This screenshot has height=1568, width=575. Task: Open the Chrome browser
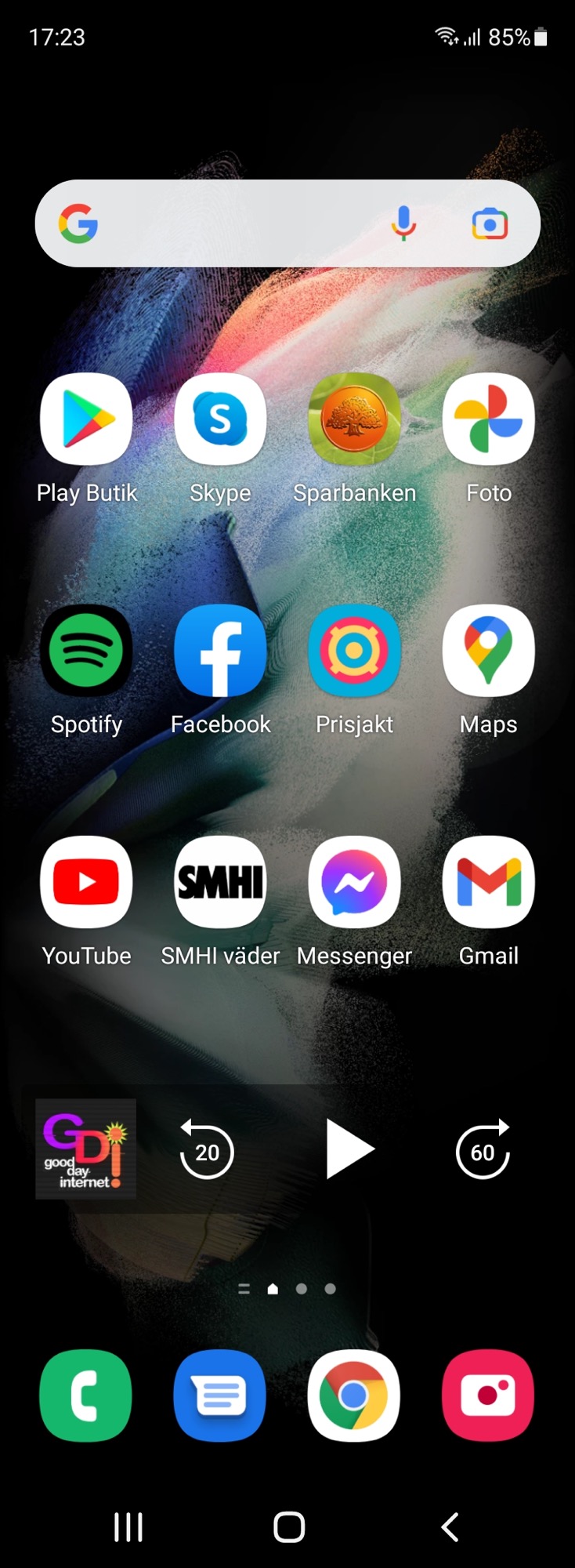354,1396
